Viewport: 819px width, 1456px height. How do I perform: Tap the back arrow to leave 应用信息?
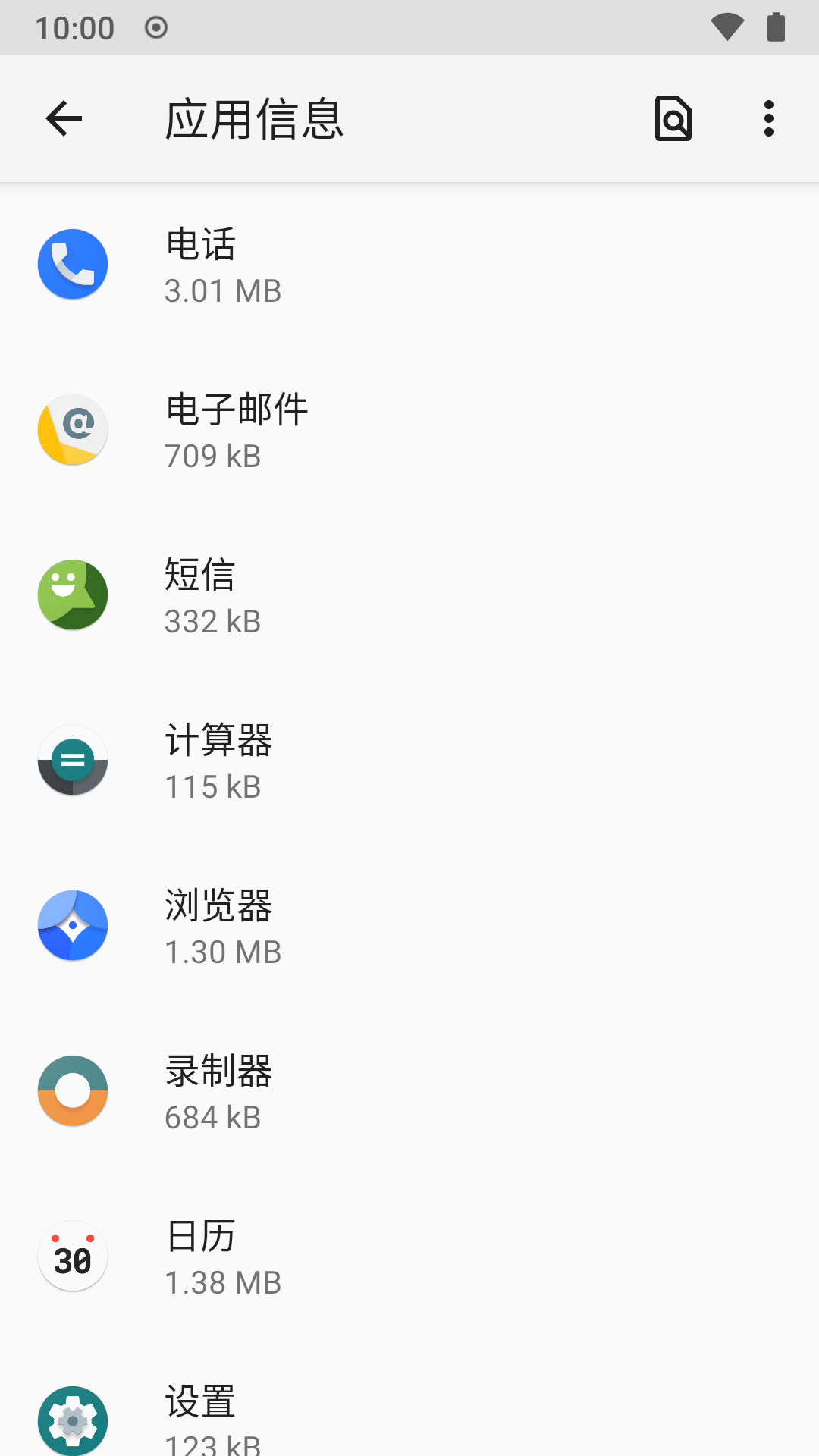pyautogui.click(x=63, y=118)
